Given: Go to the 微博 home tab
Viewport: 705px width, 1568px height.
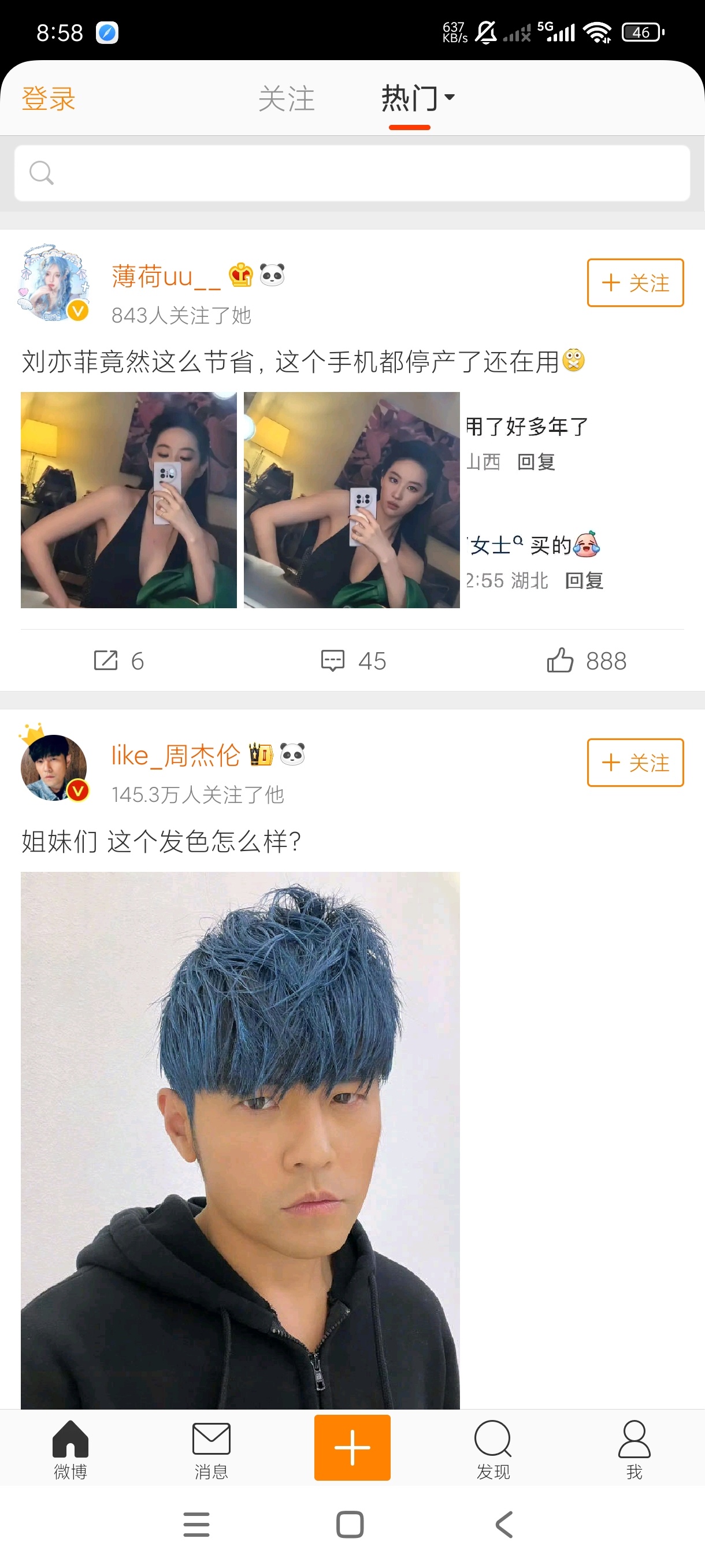Looking at the screenshot, I should pos(70,1450).
